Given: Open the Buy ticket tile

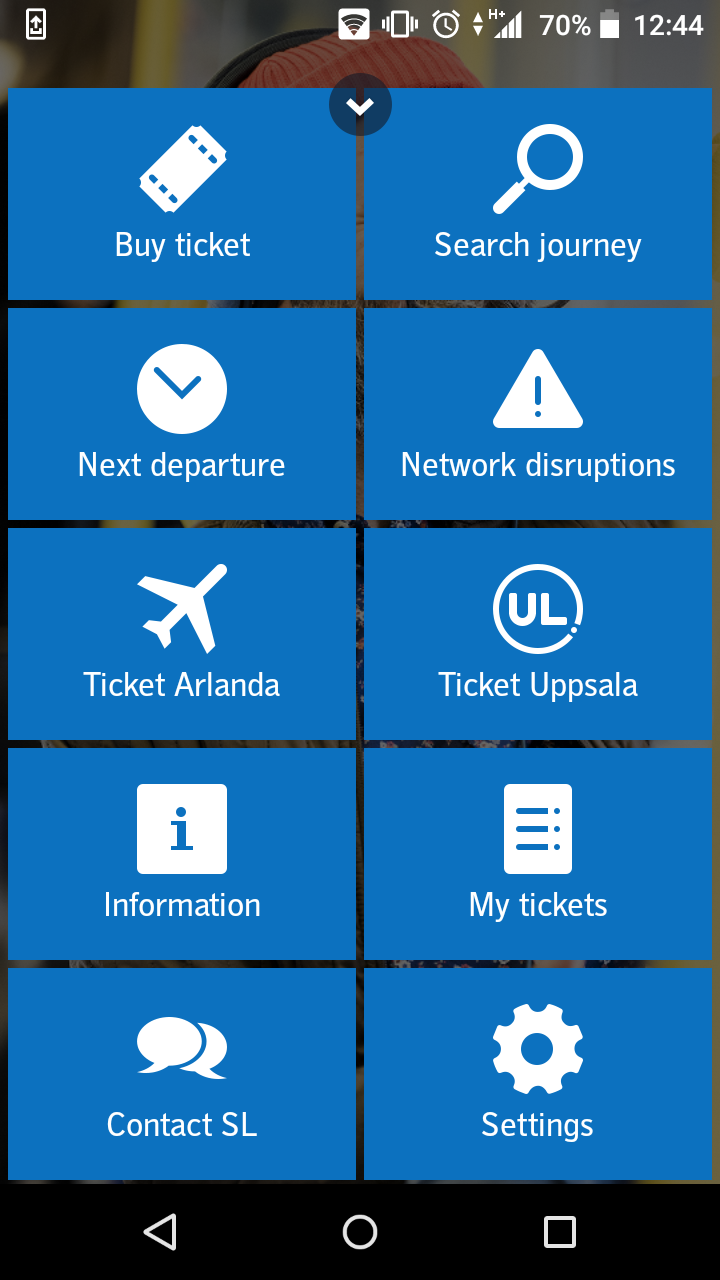Looking at the screenshot, I should coord(182,195).
